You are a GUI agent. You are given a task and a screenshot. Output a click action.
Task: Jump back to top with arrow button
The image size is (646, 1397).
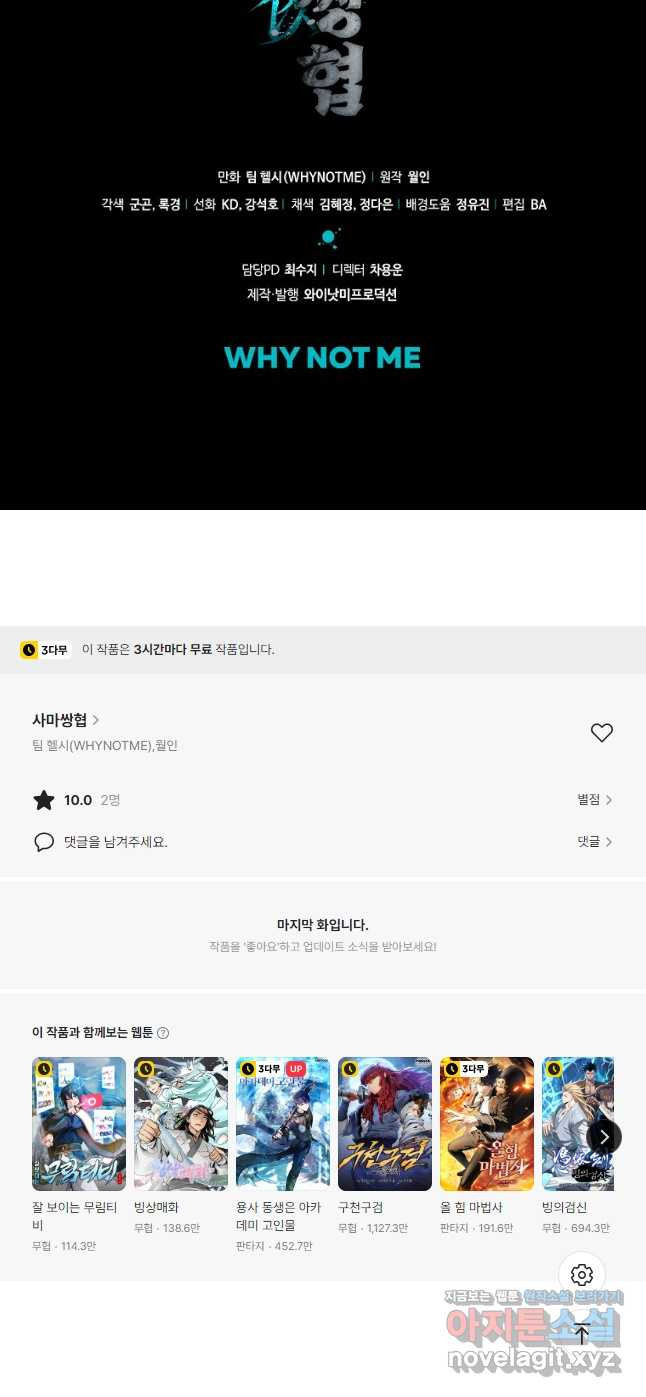pyautogui.click(x=582, y=1333)
